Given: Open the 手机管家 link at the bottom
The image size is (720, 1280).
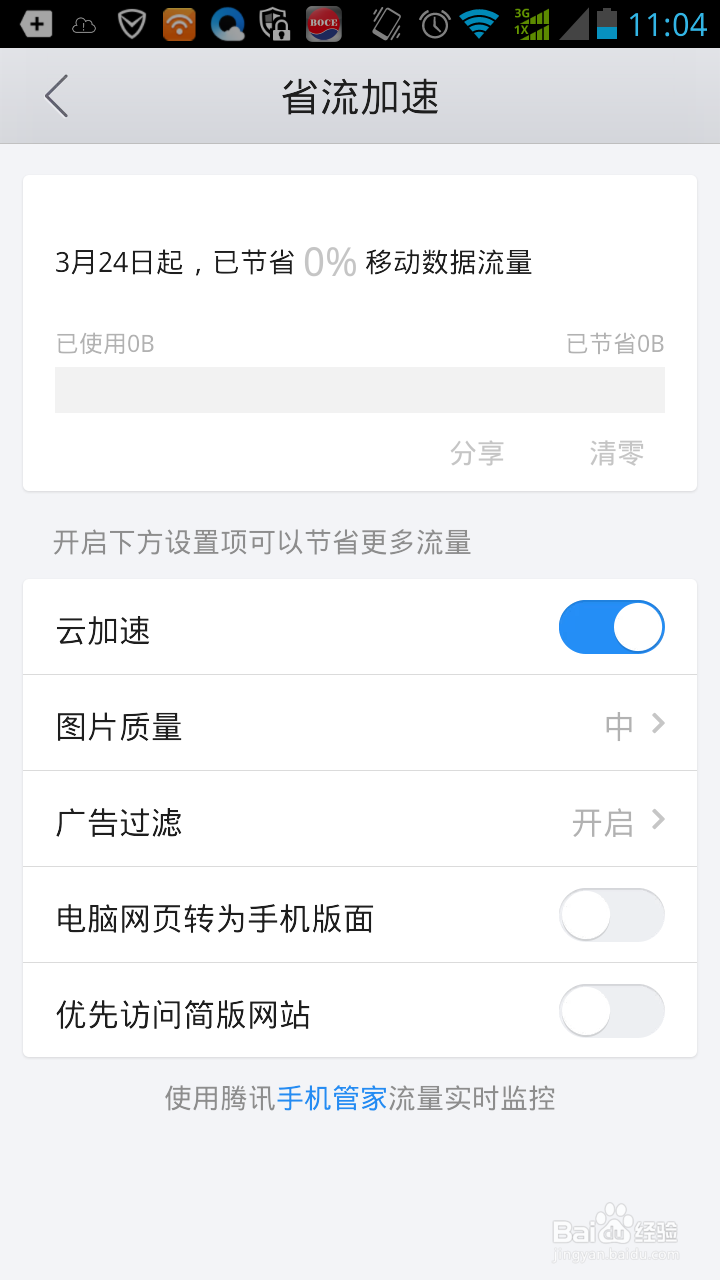Looking at the screenshot, I should point(335,1098).
